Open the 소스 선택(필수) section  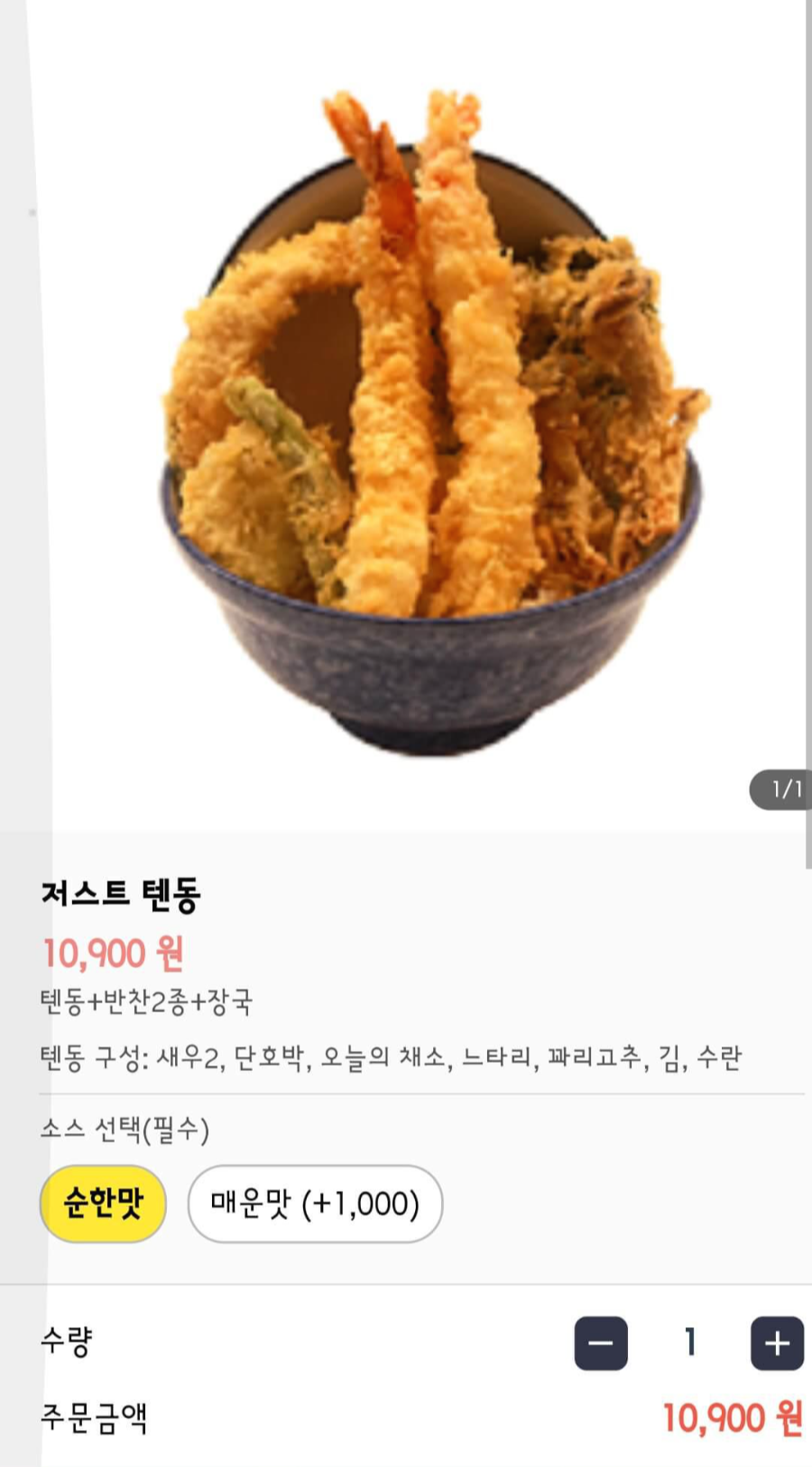click(x=124, y=1130)
